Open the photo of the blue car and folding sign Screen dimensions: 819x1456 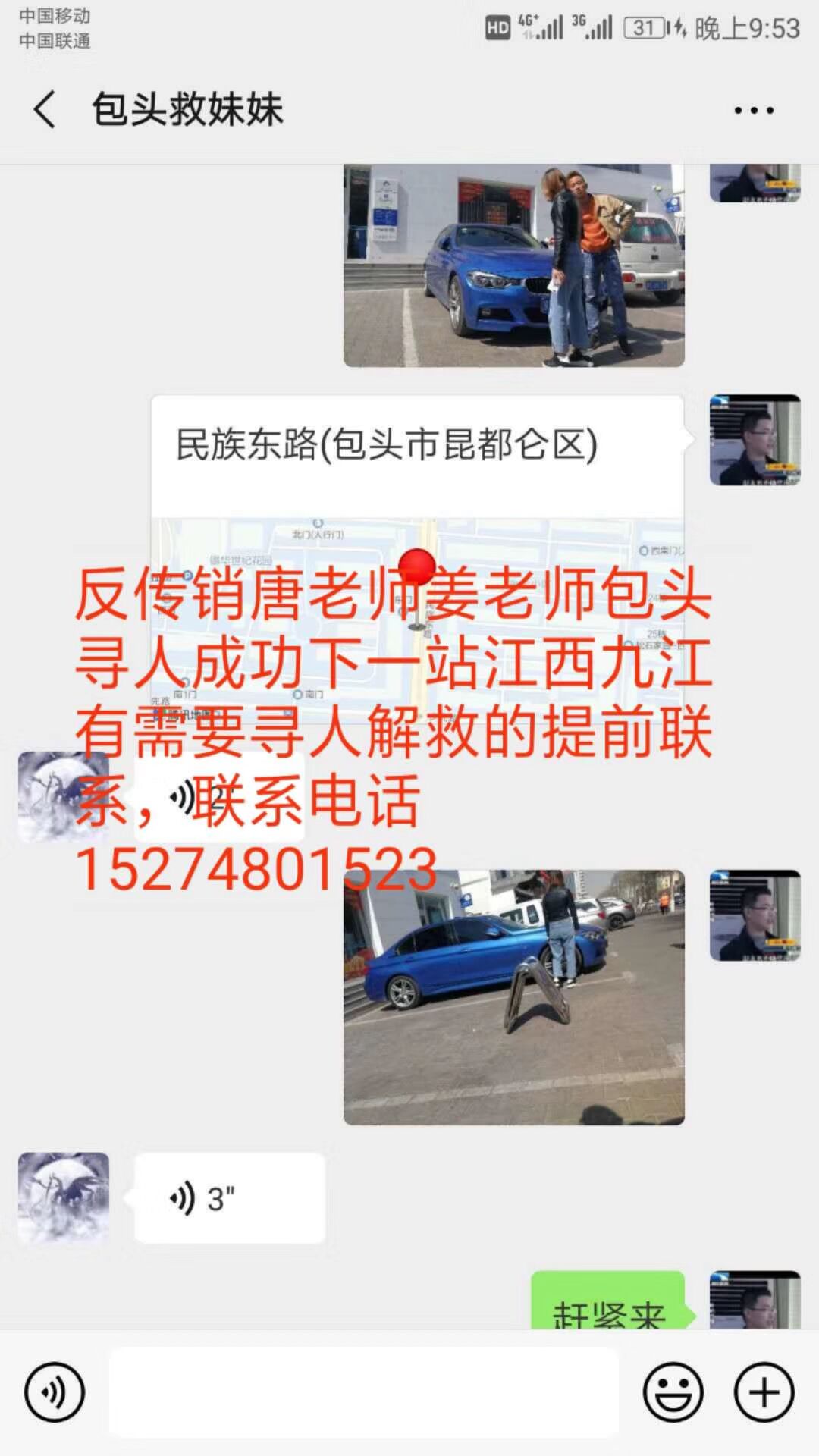coord(513,996)
